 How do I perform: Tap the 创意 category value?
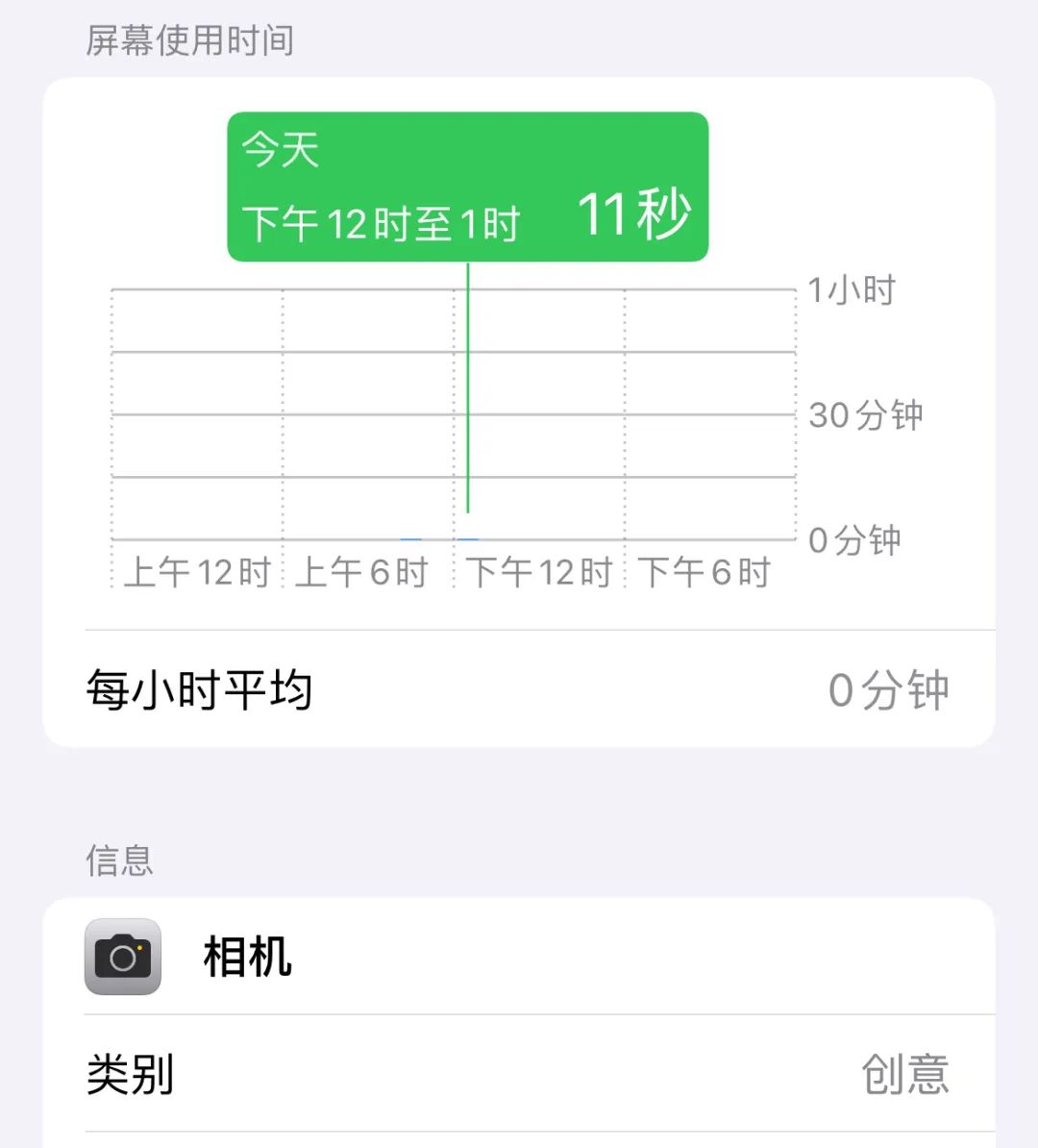[x=904, y=1076]
